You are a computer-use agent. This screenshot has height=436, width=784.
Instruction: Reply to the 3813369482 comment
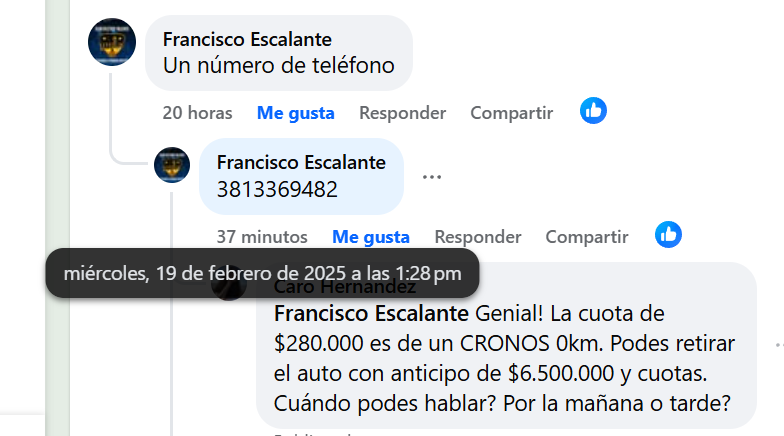pos(477,237)
